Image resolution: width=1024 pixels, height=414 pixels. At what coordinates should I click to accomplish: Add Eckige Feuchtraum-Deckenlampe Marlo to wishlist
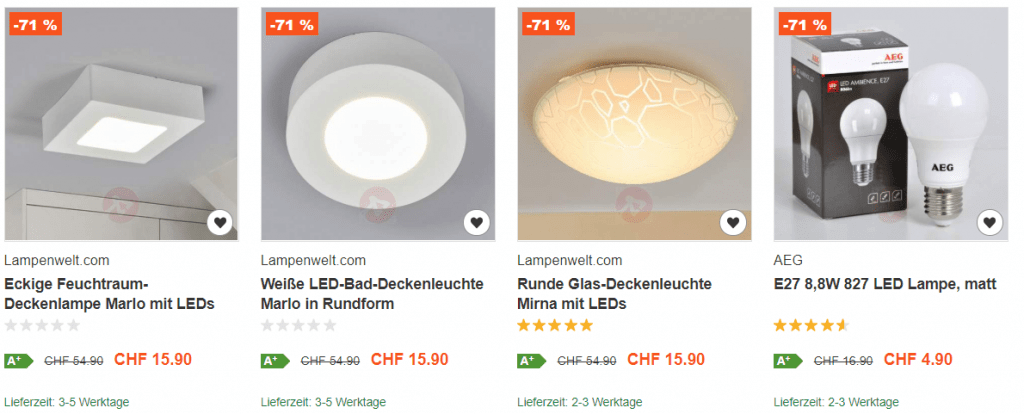[221, 223]
